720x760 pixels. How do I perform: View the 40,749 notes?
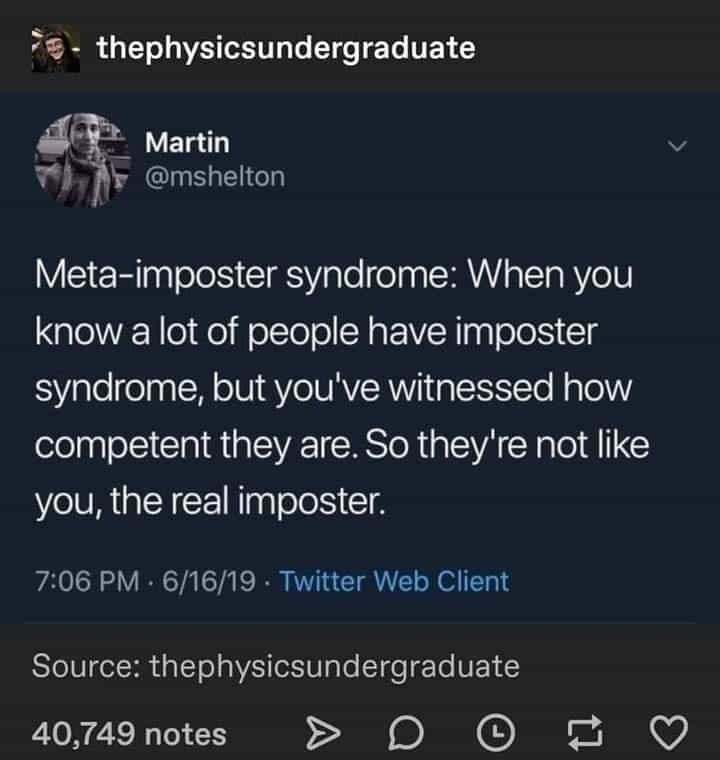click(129, 734)
